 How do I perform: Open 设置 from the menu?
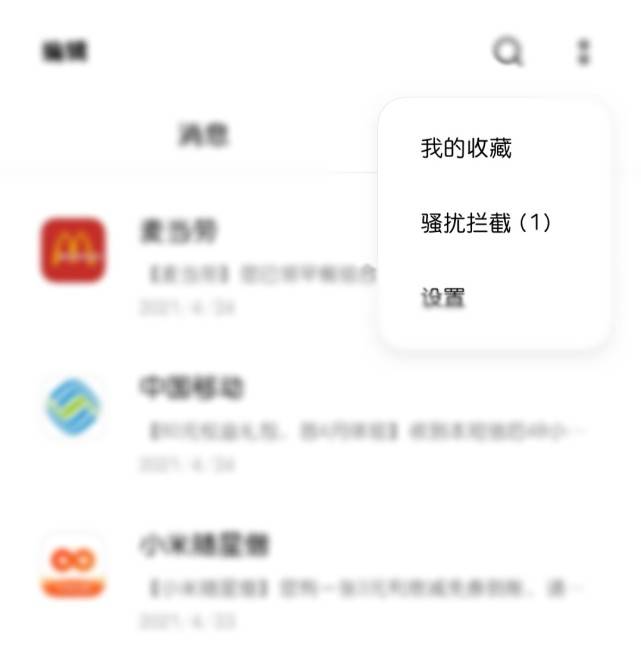(443, 297)
